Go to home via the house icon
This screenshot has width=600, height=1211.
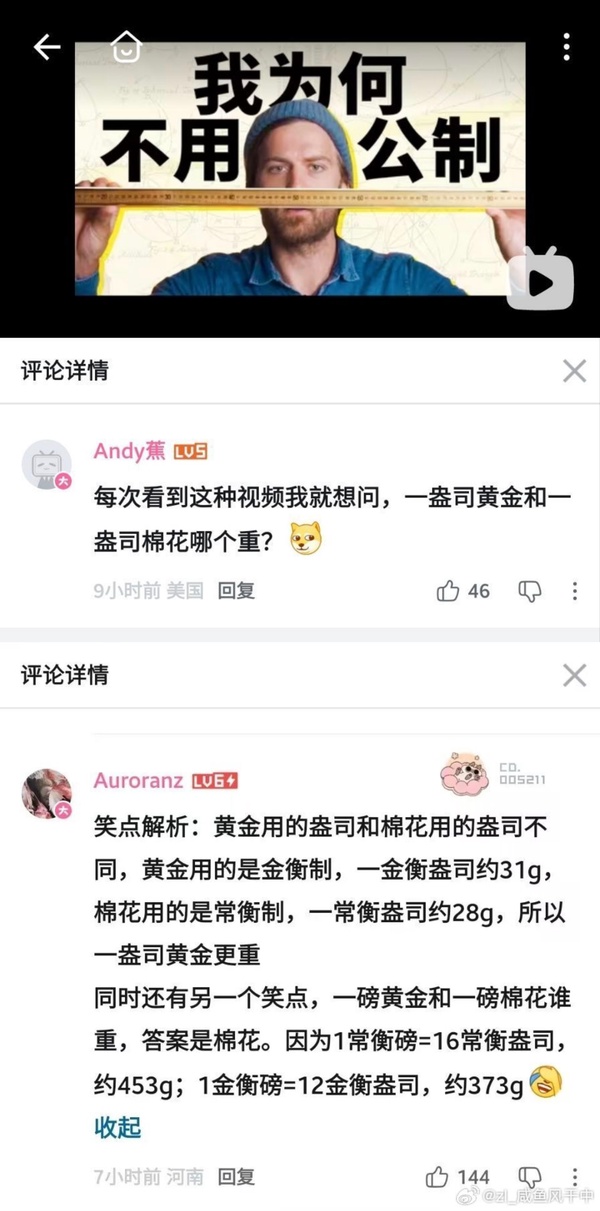point(126,46)
